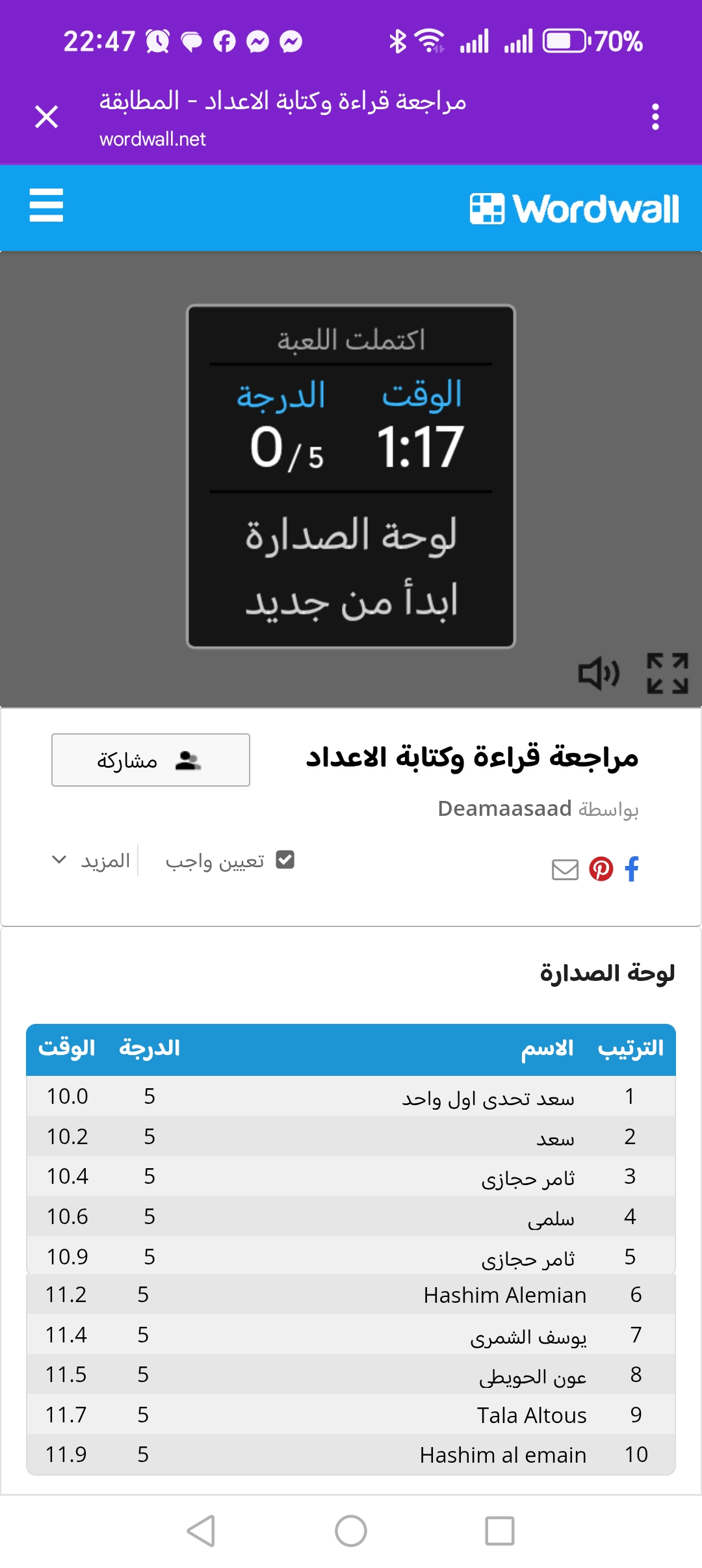Enter fullscreen mode for the game

pos(667,673)
